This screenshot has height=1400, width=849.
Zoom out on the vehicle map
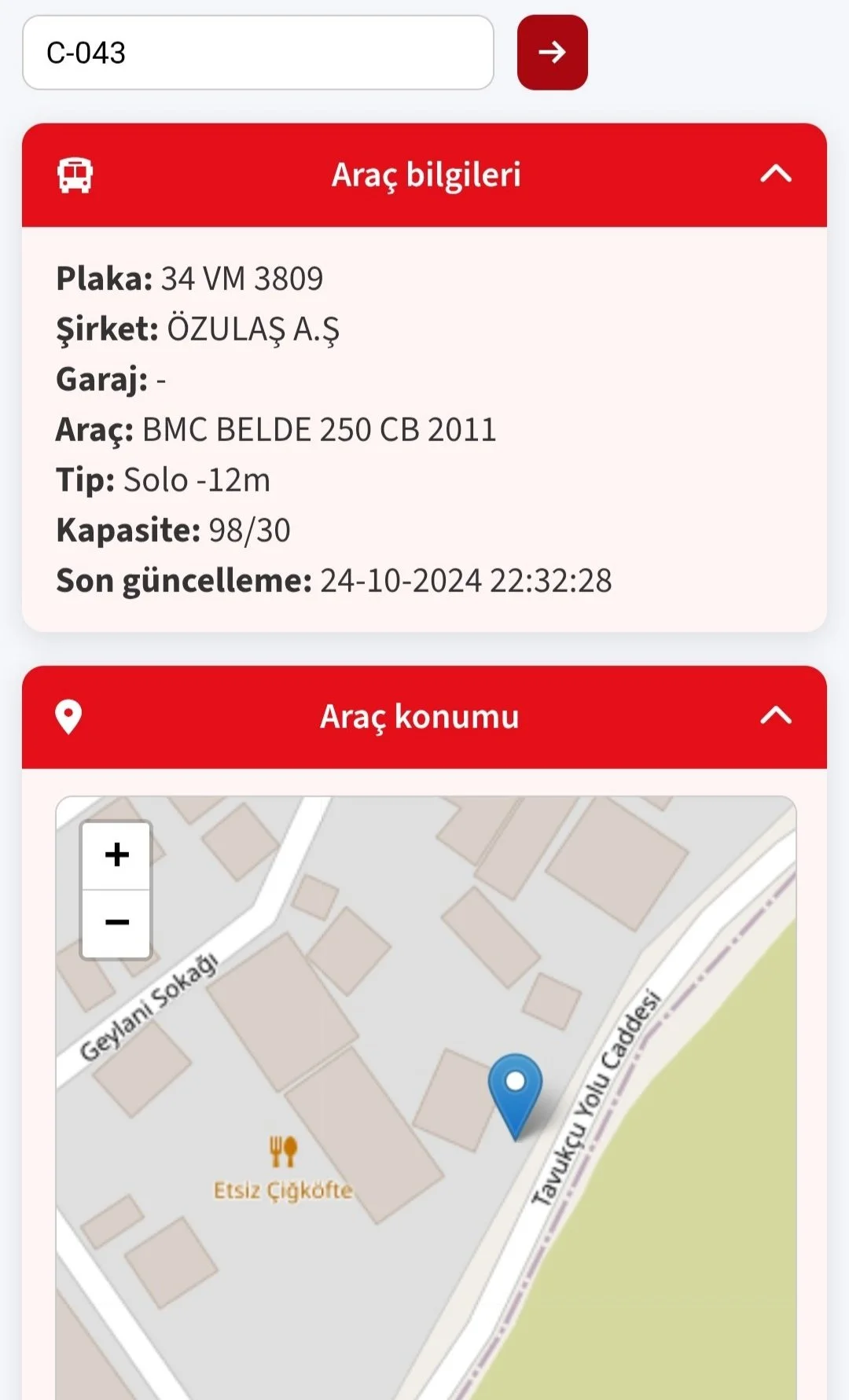[117, 923]
